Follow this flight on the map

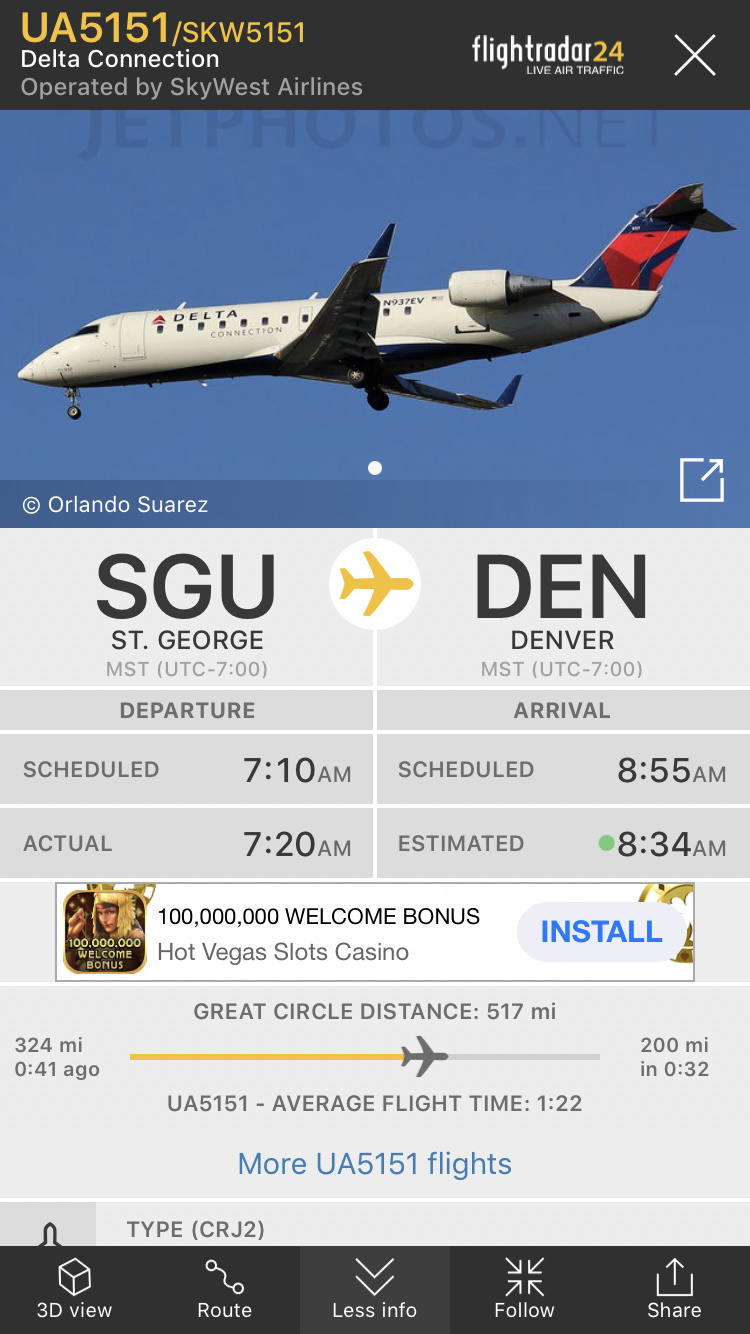pos(524,1290)
